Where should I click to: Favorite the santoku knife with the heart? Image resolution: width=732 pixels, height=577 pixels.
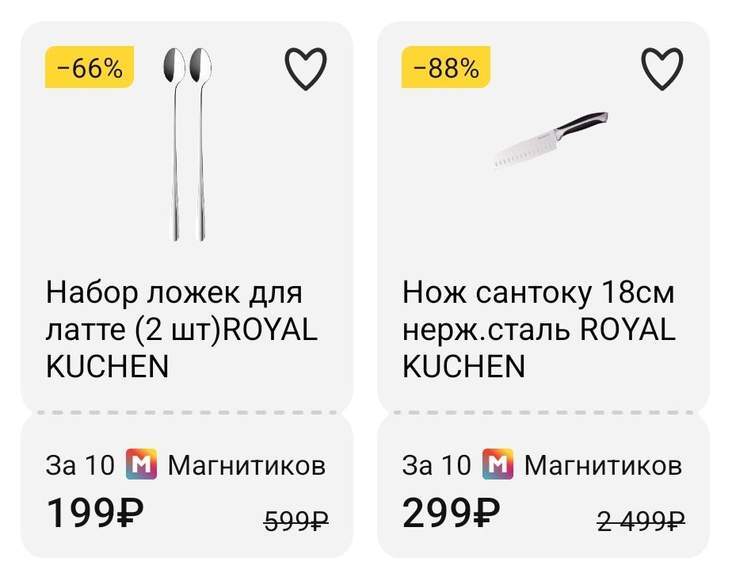click(x=662, y=69)
